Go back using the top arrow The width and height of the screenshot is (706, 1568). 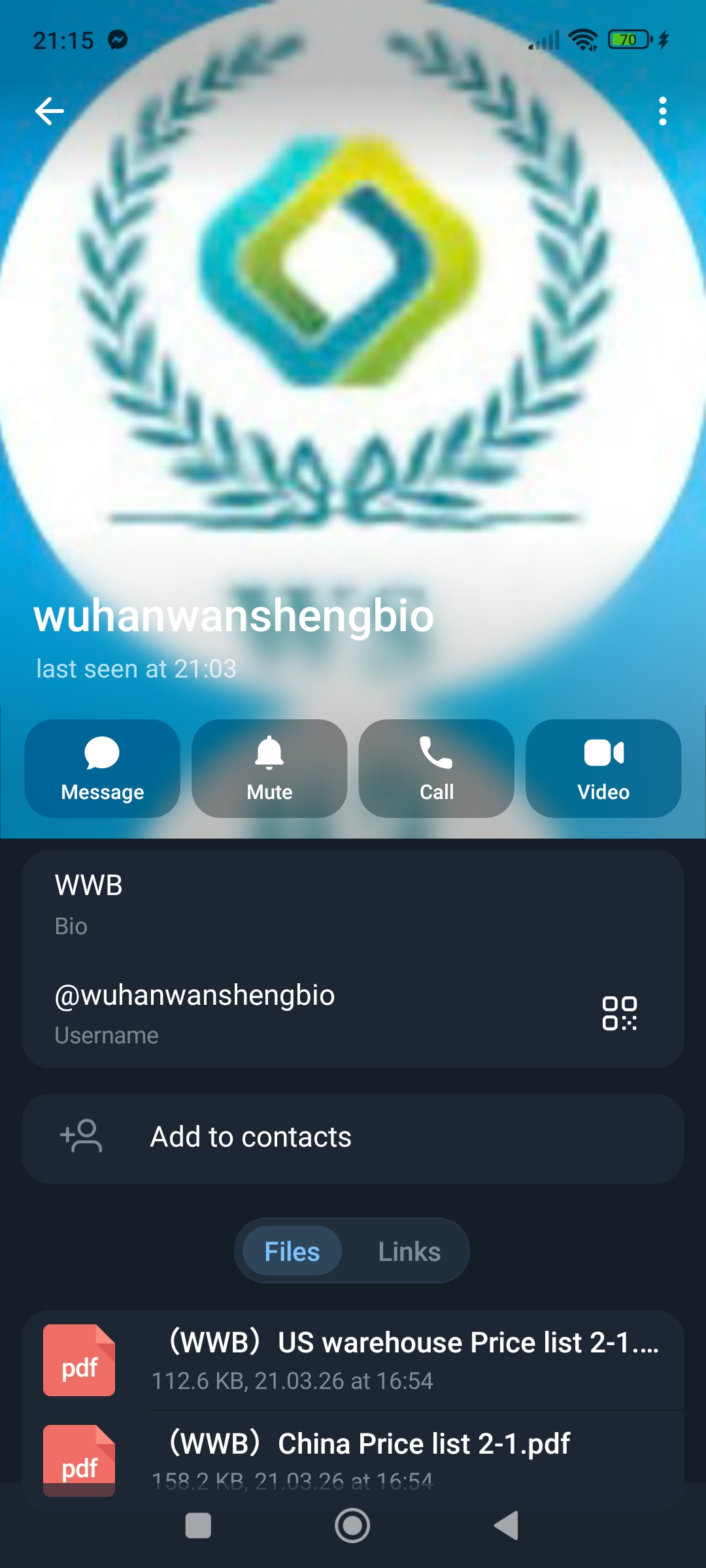click(50, 111)
